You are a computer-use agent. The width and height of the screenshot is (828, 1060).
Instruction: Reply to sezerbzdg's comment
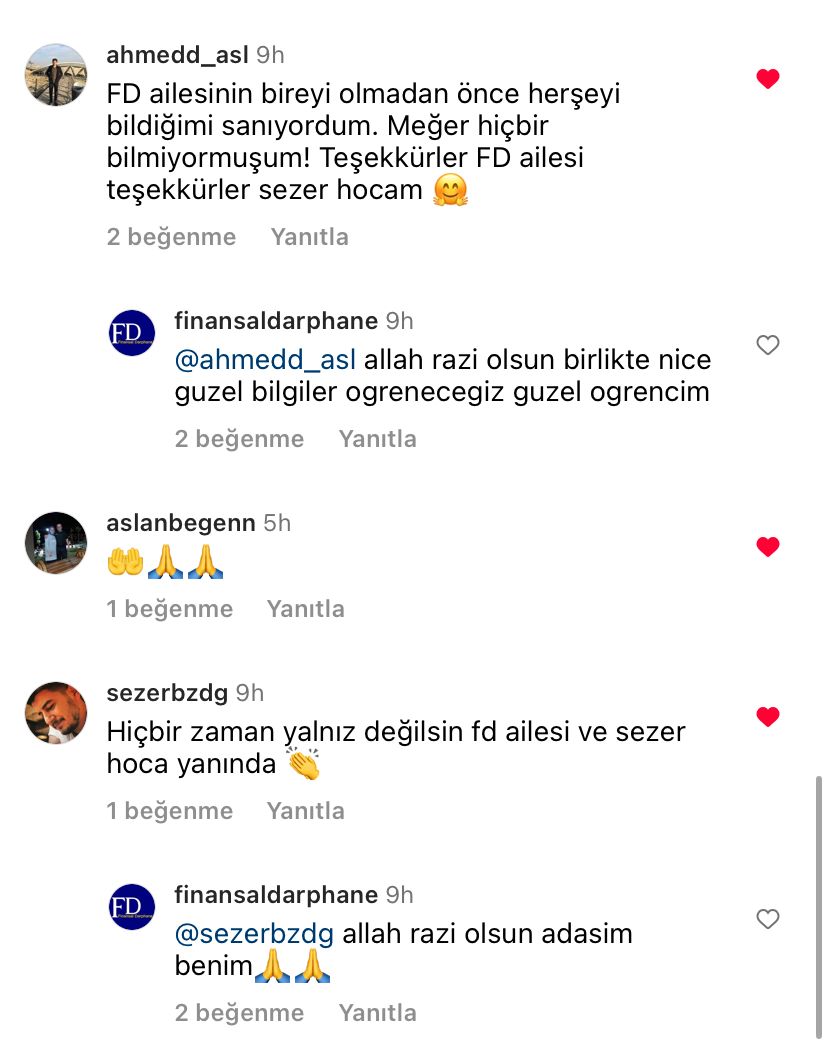pyautogui.click(x=305, y=811)
